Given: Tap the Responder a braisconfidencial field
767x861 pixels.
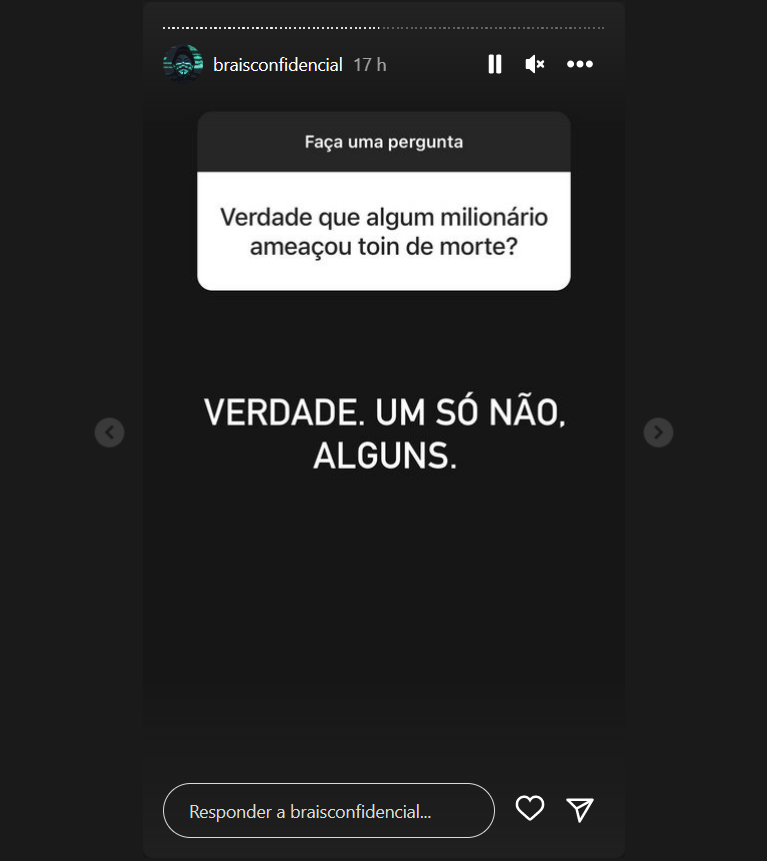Looking at the screenshot, I should click(328, 810).
